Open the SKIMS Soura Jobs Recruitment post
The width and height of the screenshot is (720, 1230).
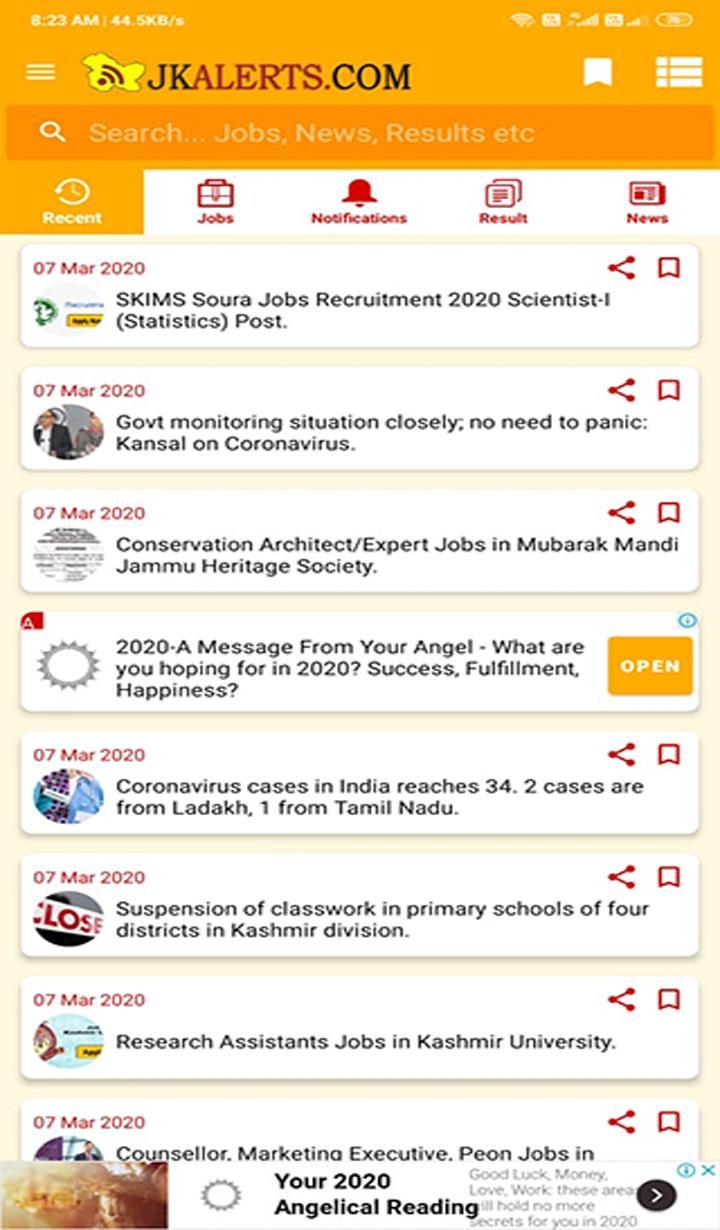click(380, 310)
